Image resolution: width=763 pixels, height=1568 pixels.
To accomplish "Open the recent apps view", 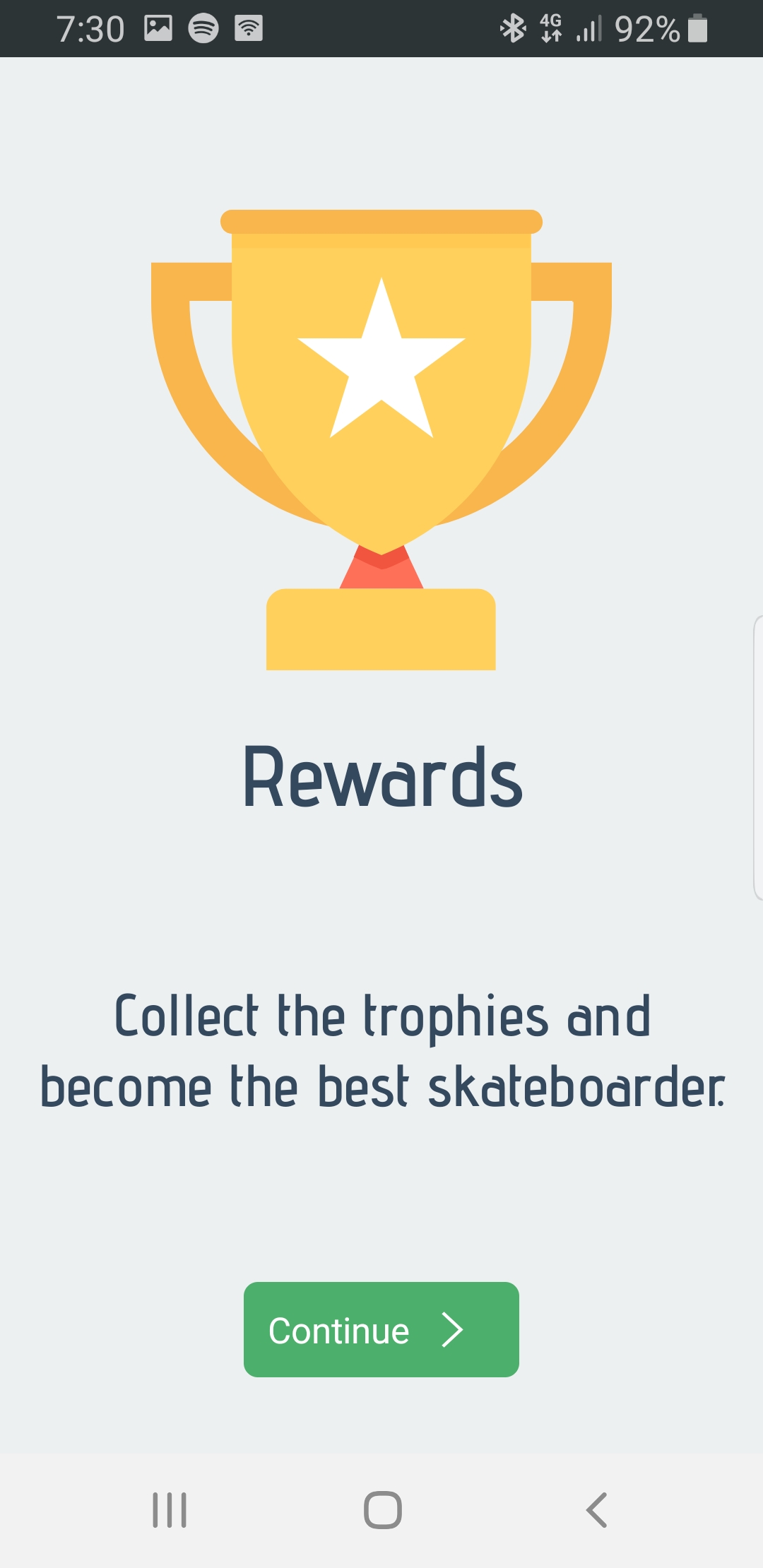I will (x=170, y=1510).
